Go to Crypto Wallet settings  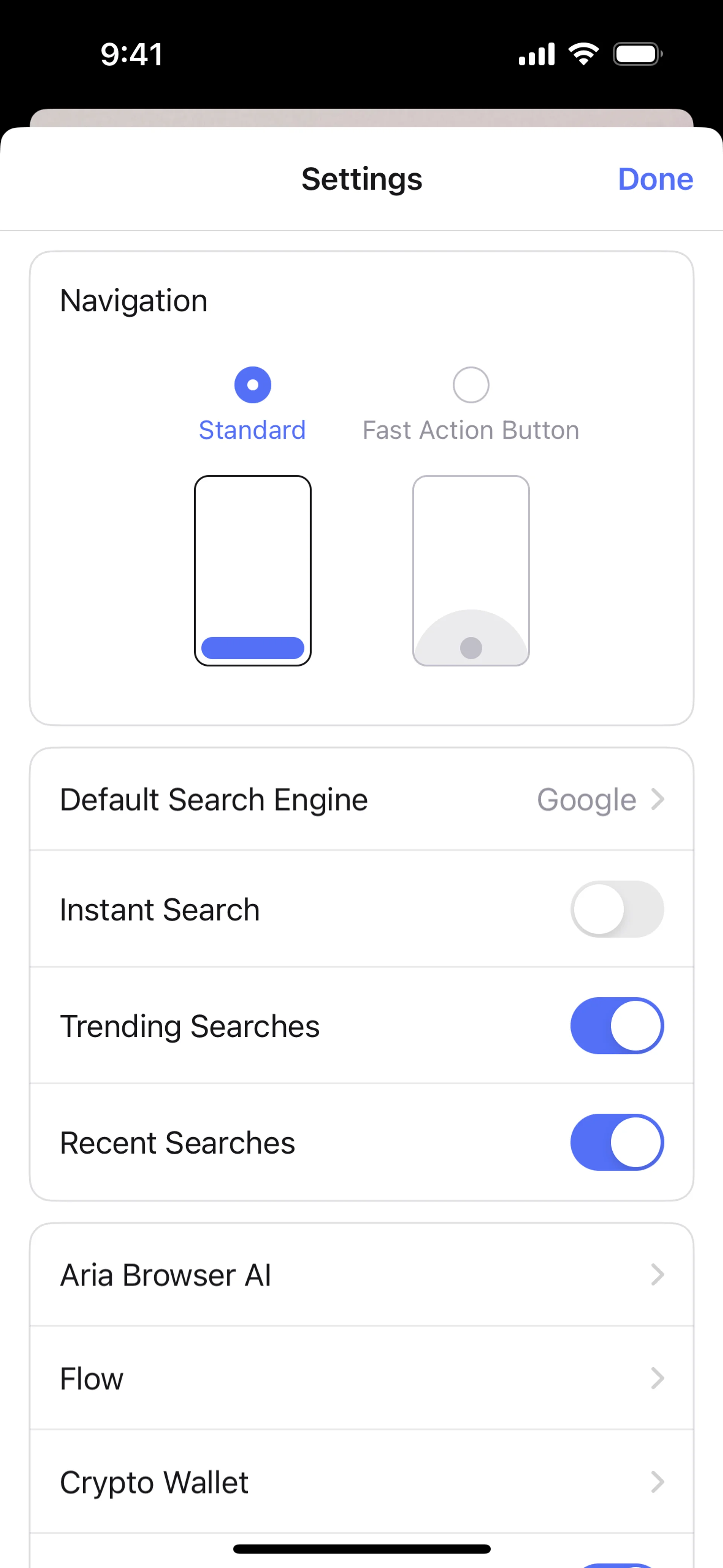[x=361, y=1482]
